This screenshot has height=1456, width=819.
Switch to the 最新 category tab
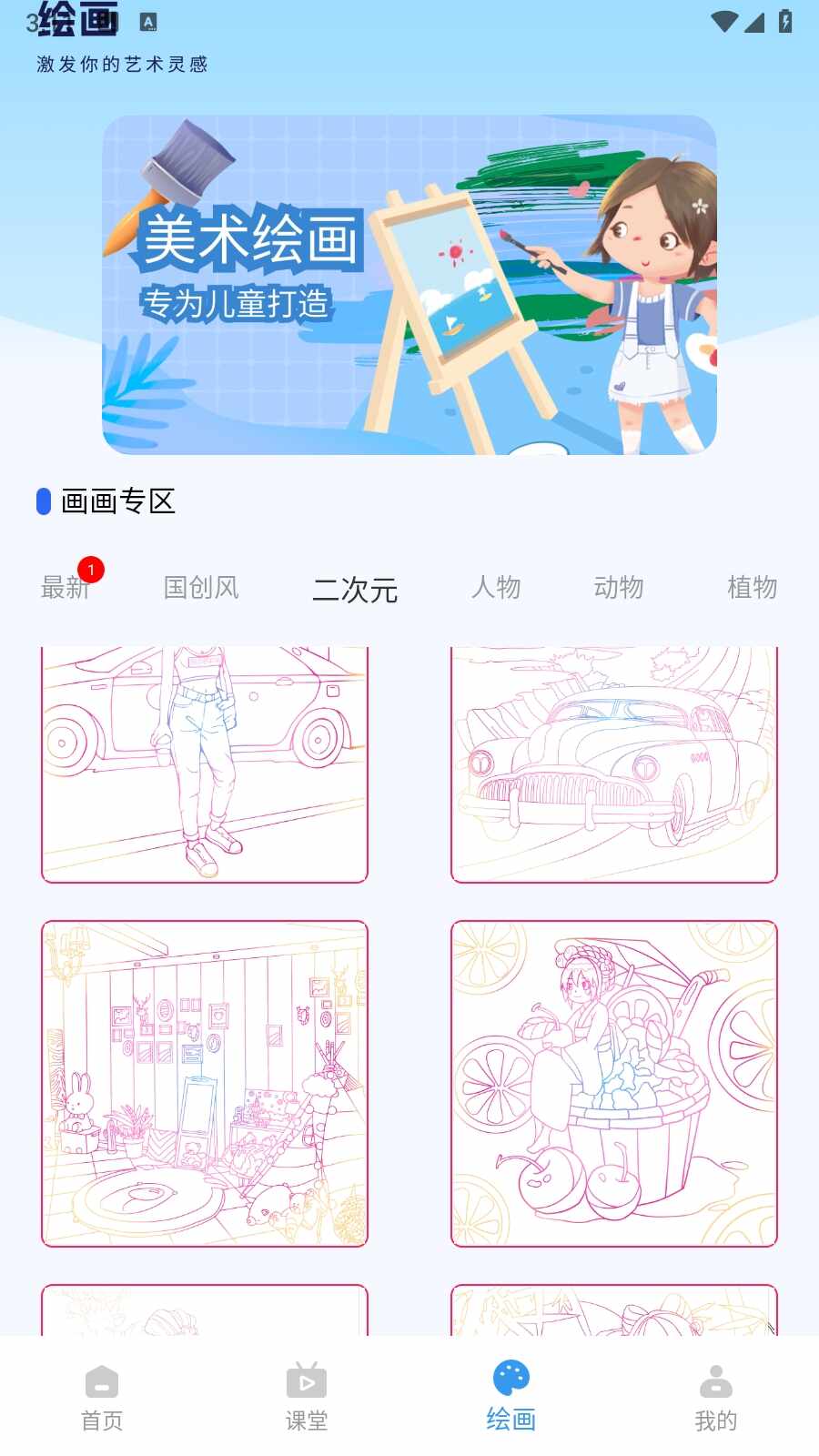[x=66, y=588]
